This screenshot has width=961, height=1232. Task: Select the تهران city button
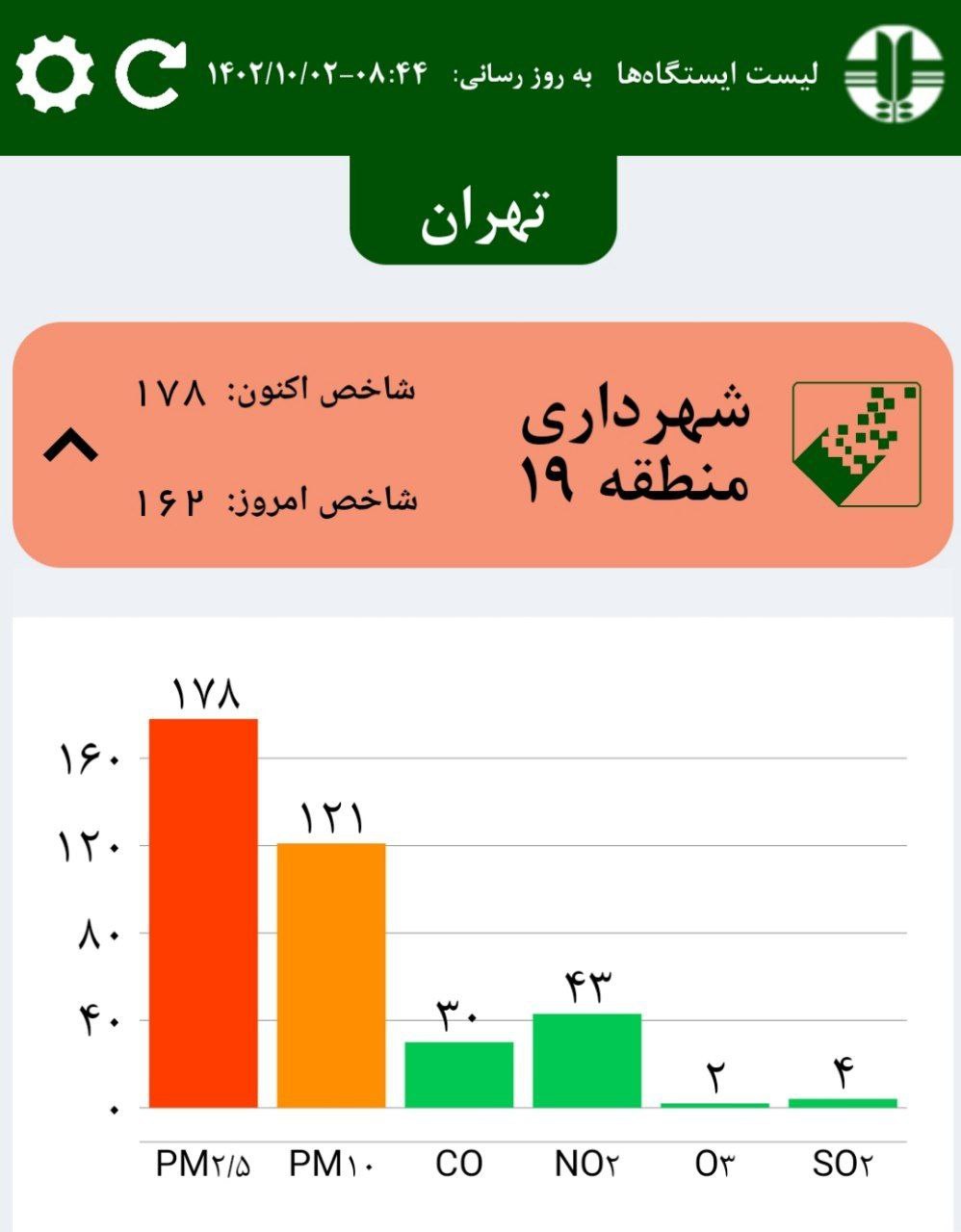click(482, 214)
